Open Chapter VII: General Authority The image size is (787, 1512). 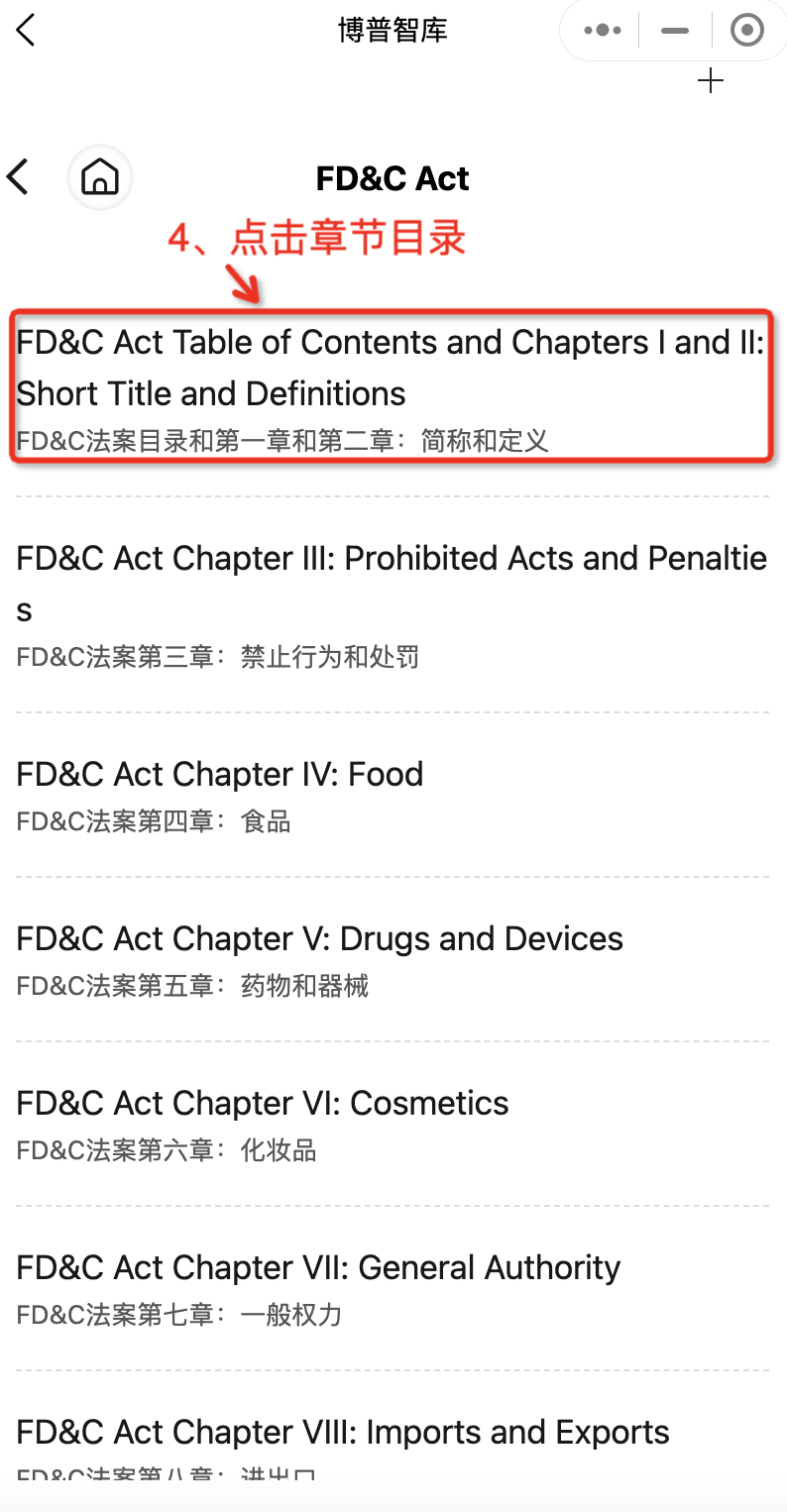click(393, 1288)
